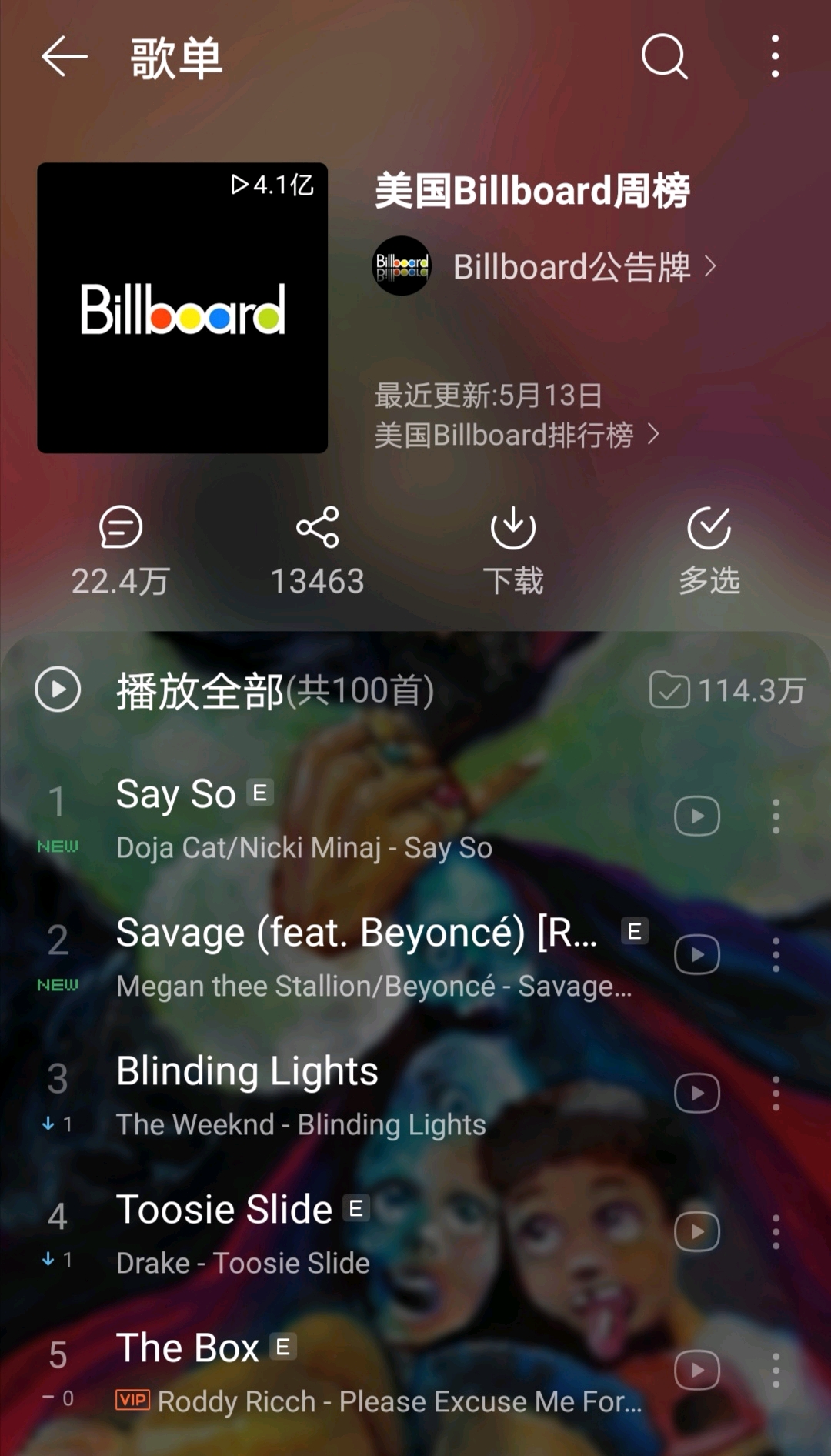Share this playlist
Image resolution: width=831 pixels, height=1456 pixels.
coord(317,551)
